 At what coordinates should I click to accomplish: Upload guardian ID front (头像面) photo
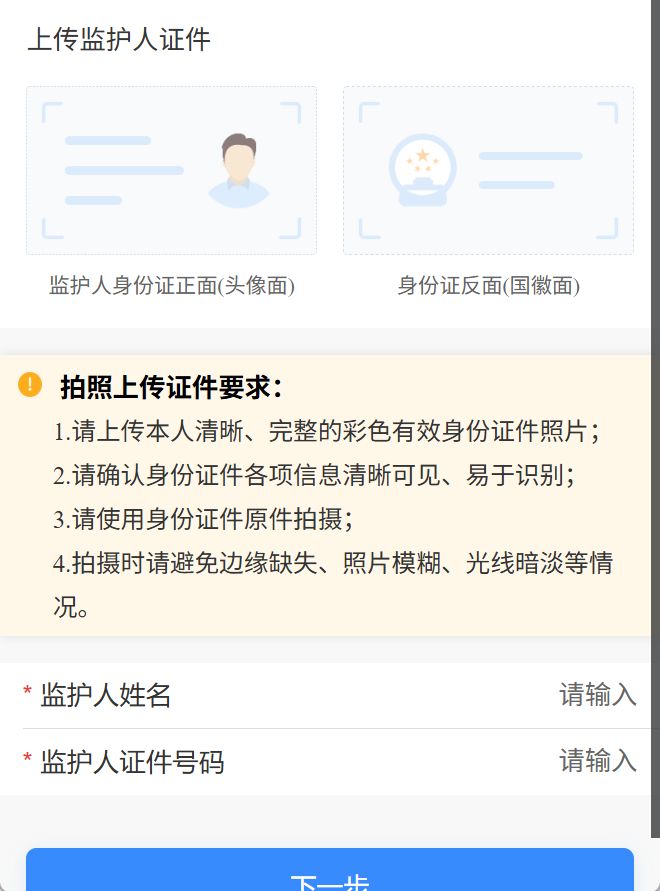click(x=171, y=170)
